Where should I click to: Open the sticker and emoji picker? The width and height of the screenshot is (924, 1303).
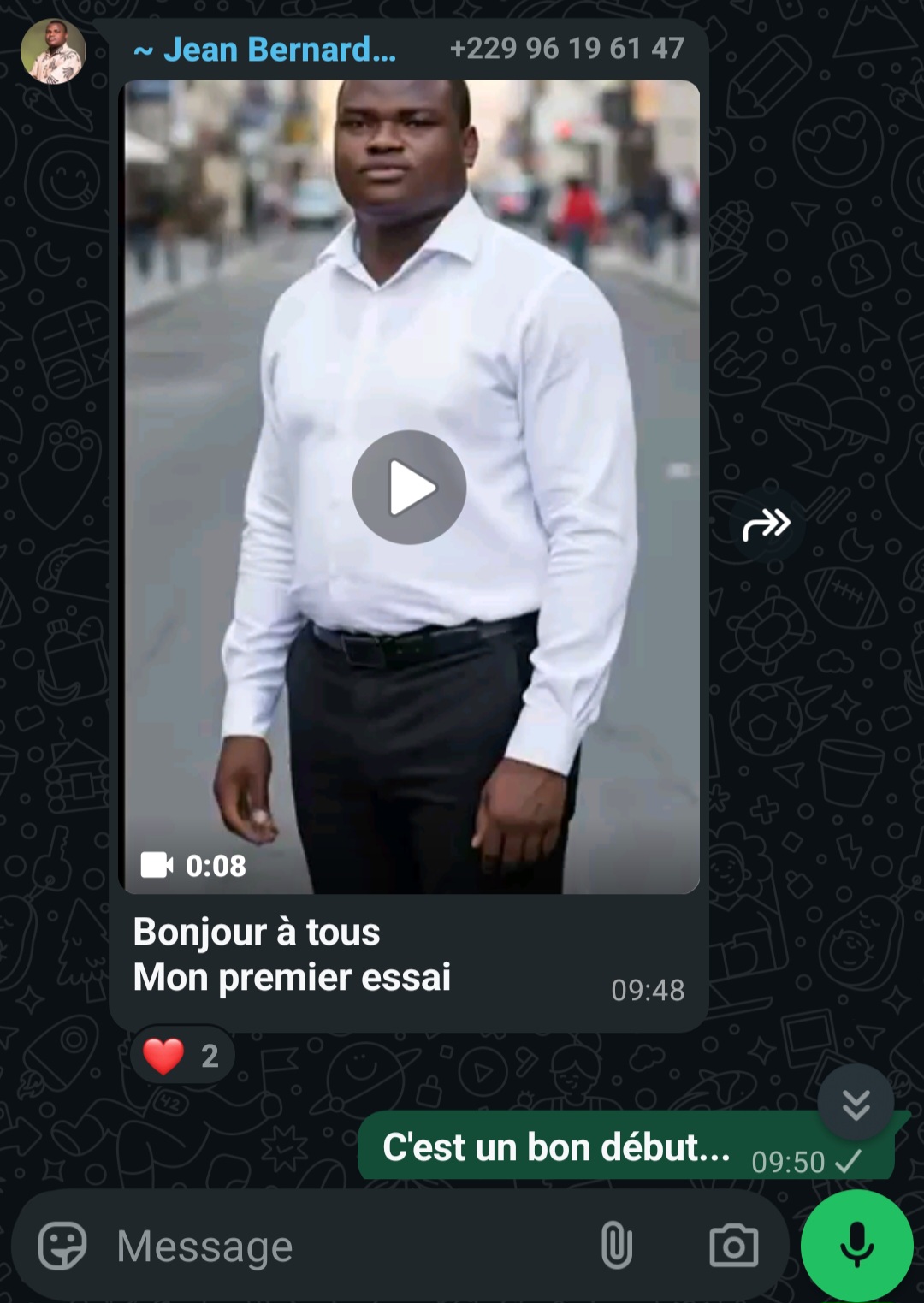[62, 1246]
